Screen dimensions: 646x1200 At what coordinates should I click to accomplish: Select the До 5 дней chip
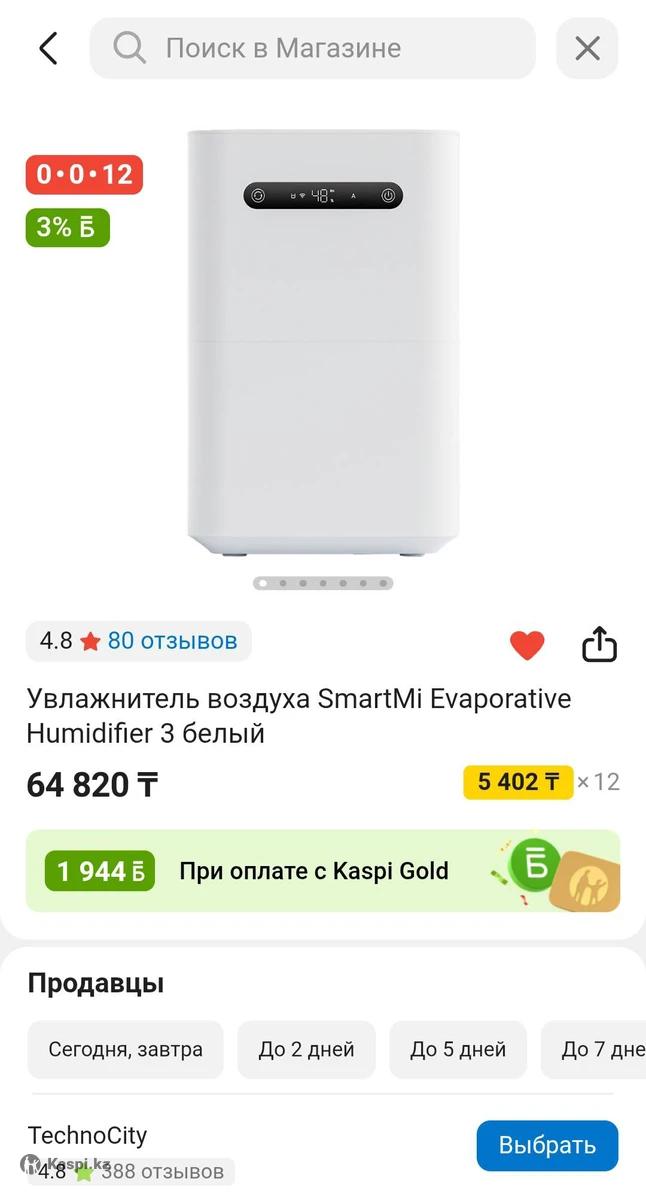pyautogui.click(x=458, y=1050)
